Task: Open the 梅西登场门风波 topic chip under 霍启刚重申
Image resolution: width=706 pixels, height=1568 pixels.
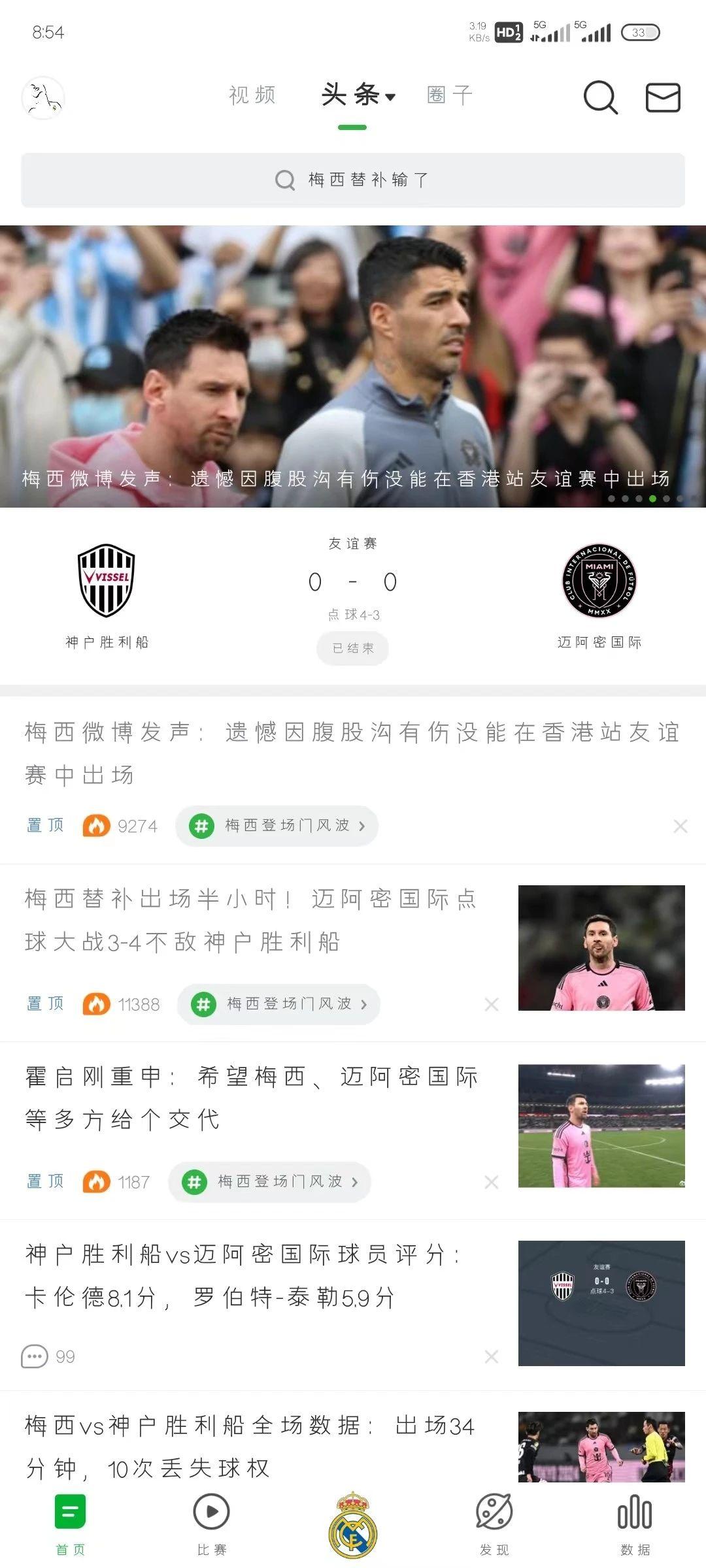Action: tap(269, 1182)
